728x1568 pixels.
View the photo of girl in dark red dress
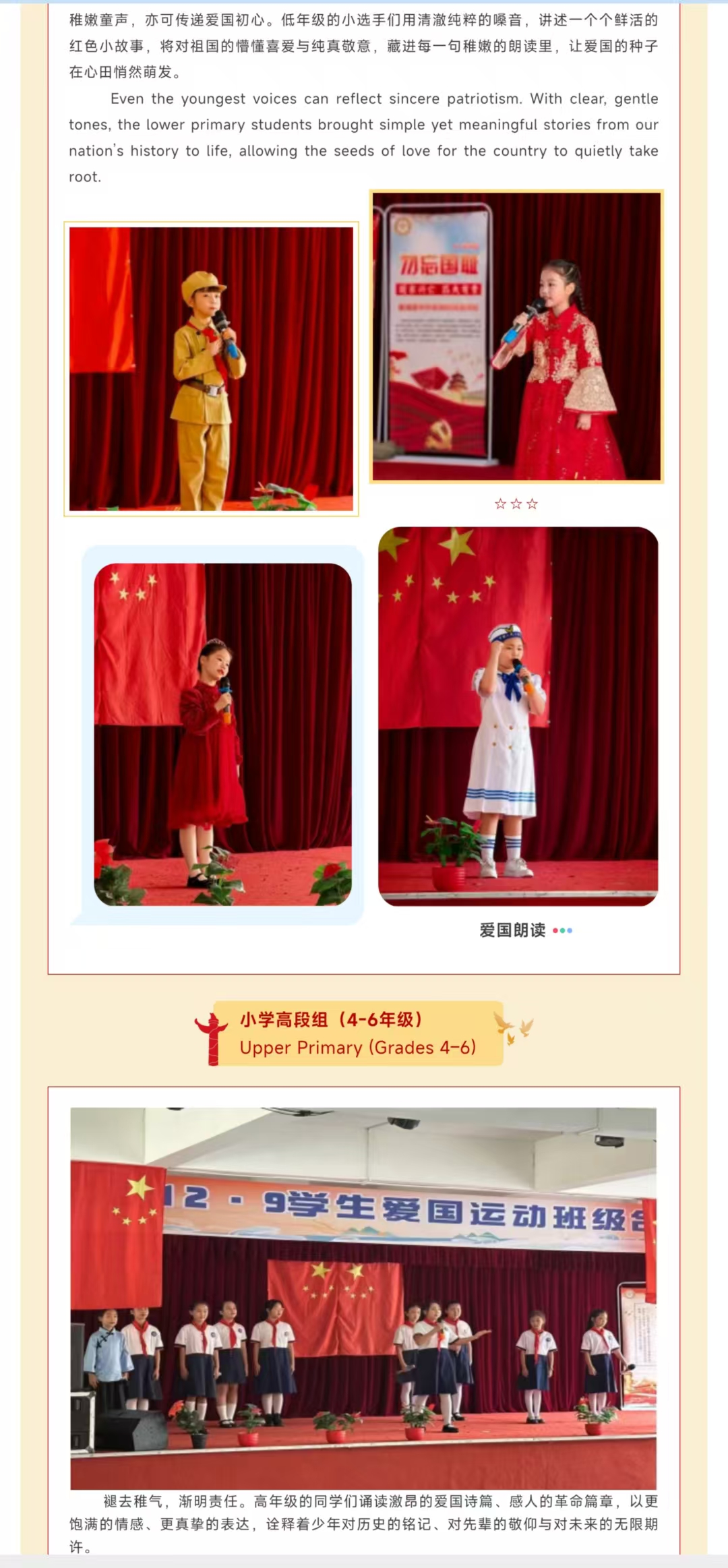(x=222, y=734)
